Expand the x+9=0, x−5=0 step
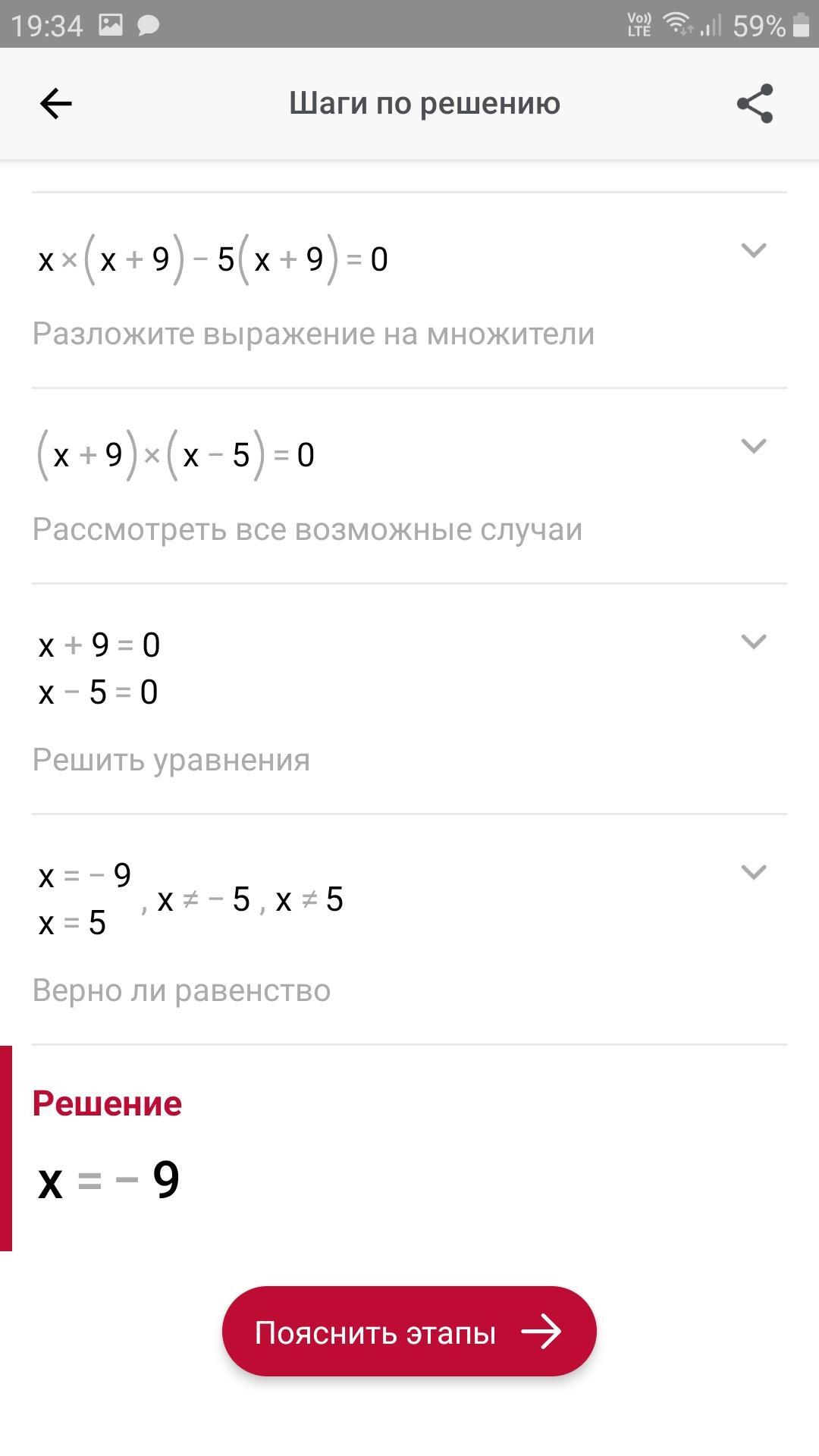819x1456 pixels. tap(754, 642)
